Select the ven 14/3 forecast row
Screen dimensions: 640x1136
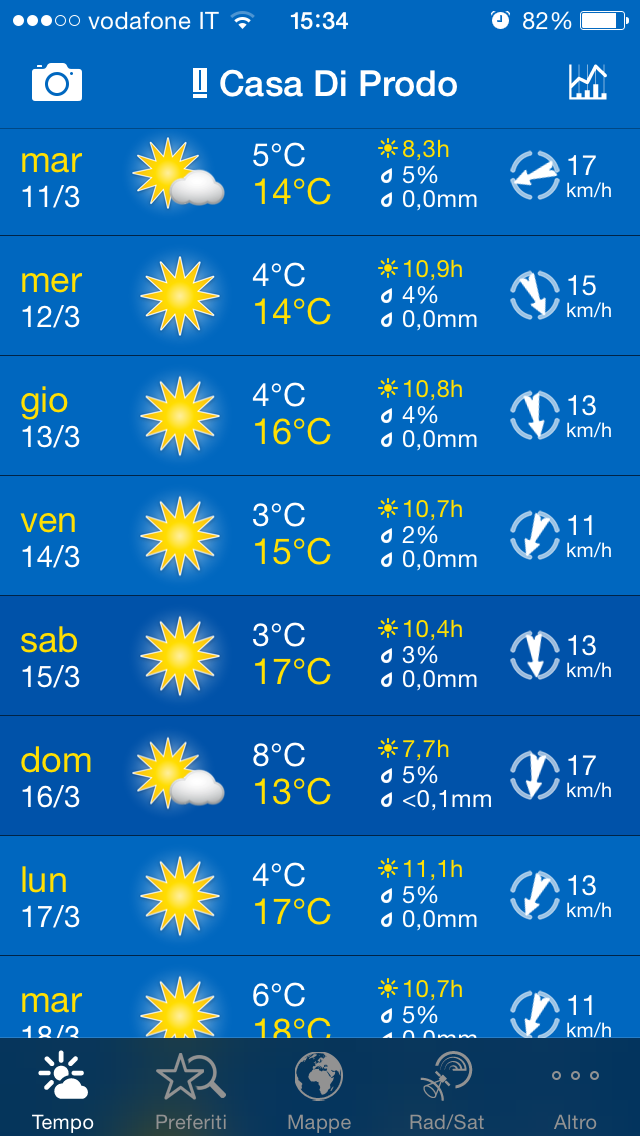point(320,536)
